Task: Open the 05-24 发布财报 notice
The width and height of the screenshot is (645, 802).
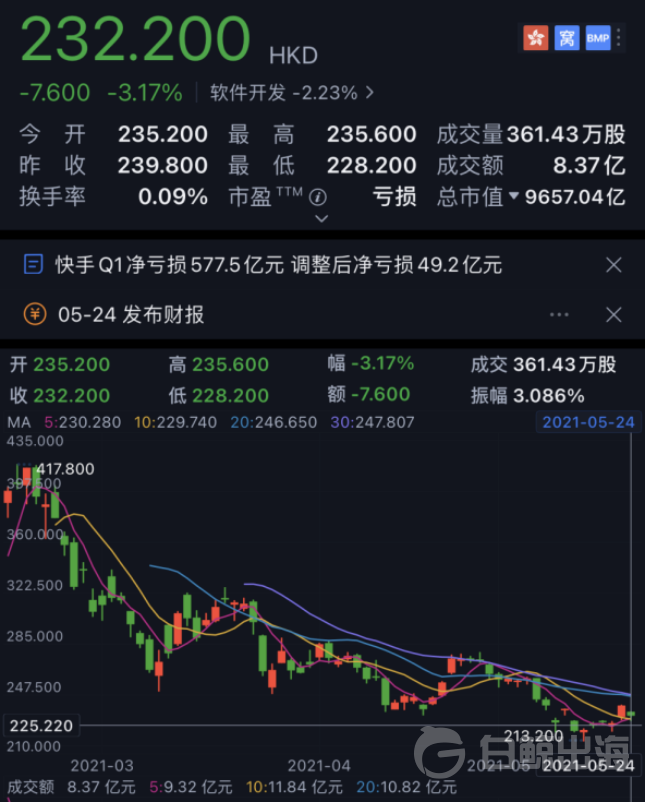Action: tap(130, 315)
